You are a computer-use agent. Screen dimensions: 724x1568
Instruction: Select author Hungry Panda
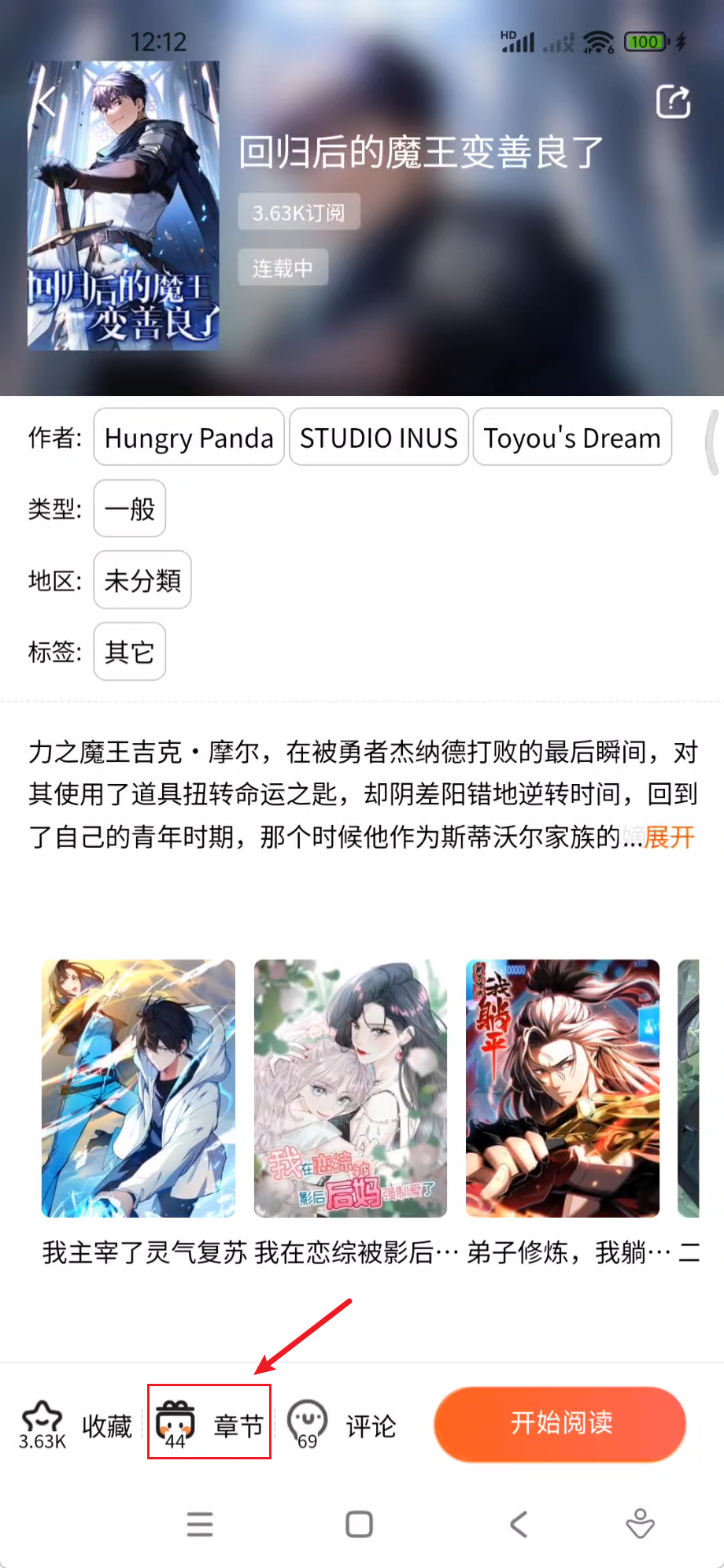(x=188, y=438)
